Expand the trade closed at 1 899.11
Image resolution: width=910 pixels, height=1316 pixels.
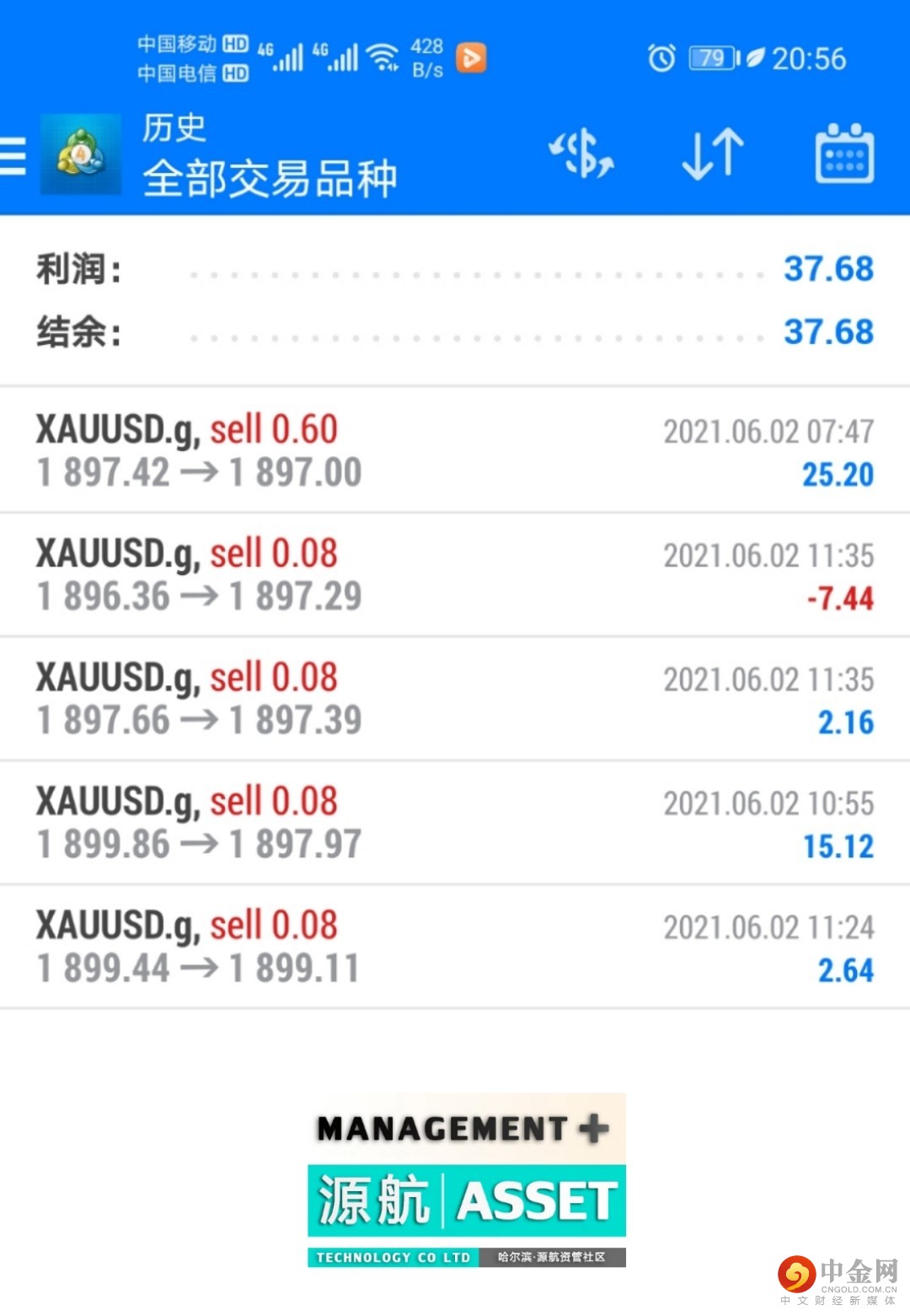click(x=455, y=947)
